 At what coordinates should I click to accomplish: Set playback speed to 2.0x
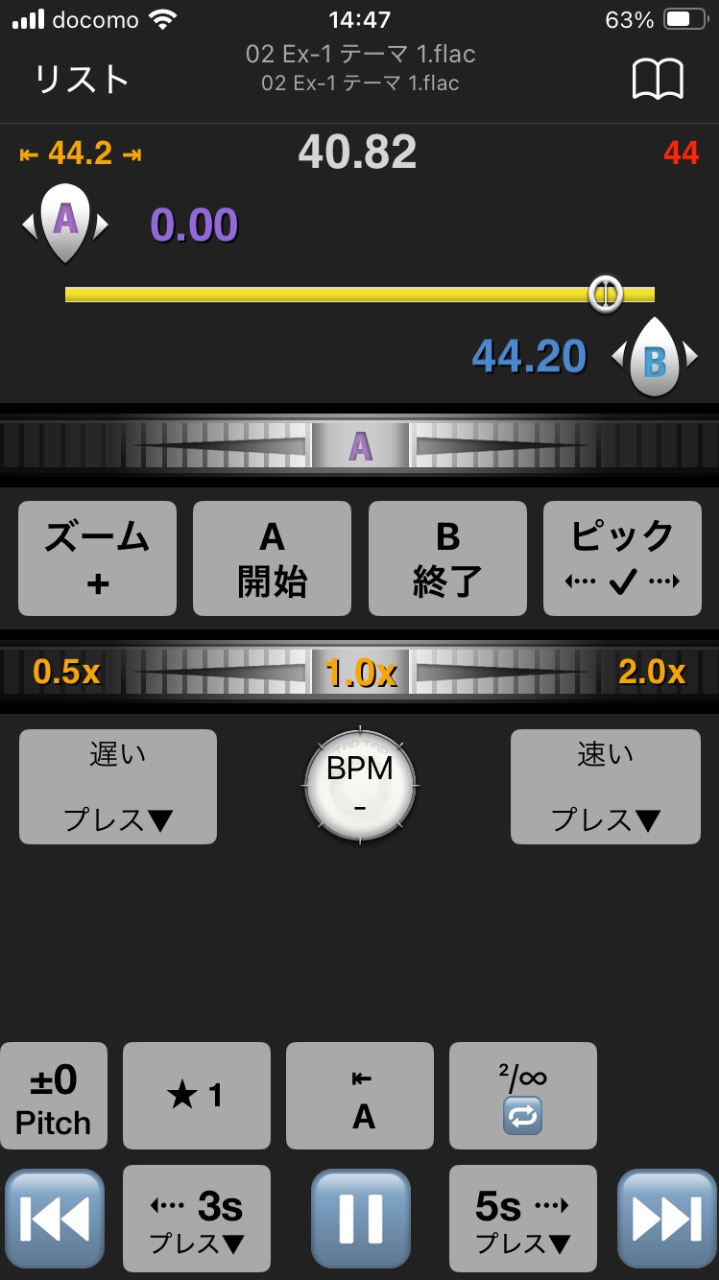tap(652, 672)
